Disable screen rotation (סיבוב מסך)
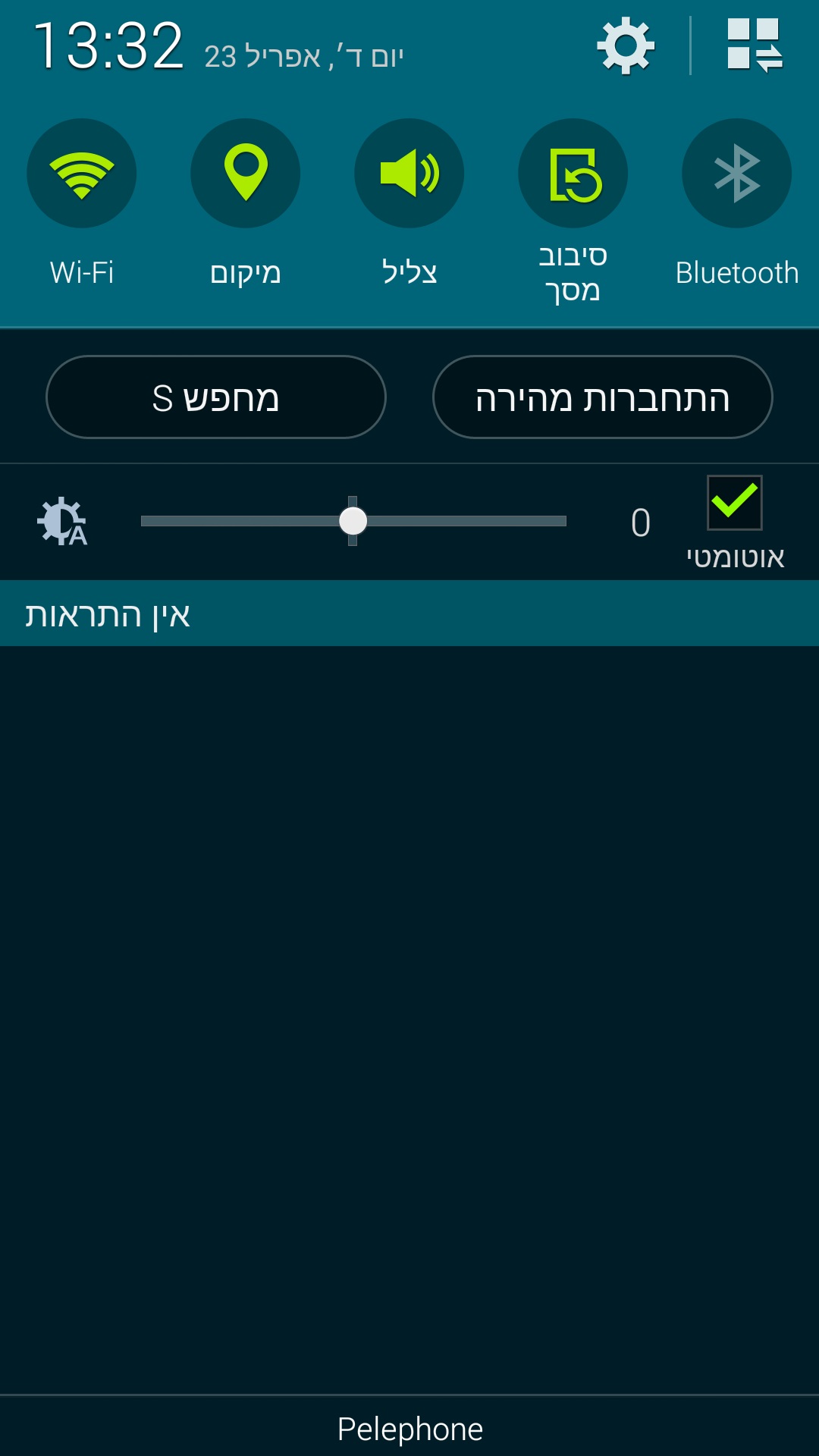The width and height of the screenshot is (819, 1456). [573, 174]
